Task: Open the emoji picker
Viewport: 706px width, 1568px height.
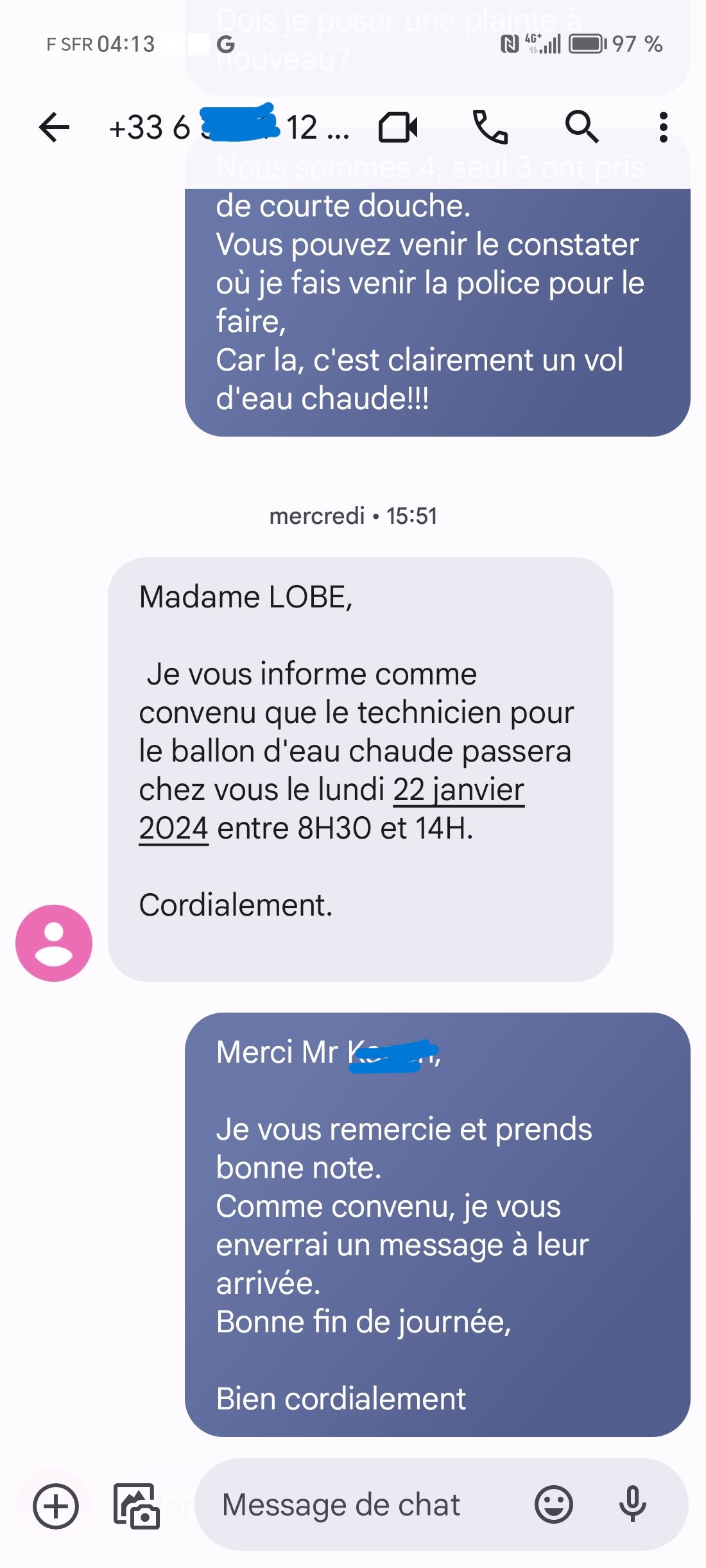Action: [553, 1504]
